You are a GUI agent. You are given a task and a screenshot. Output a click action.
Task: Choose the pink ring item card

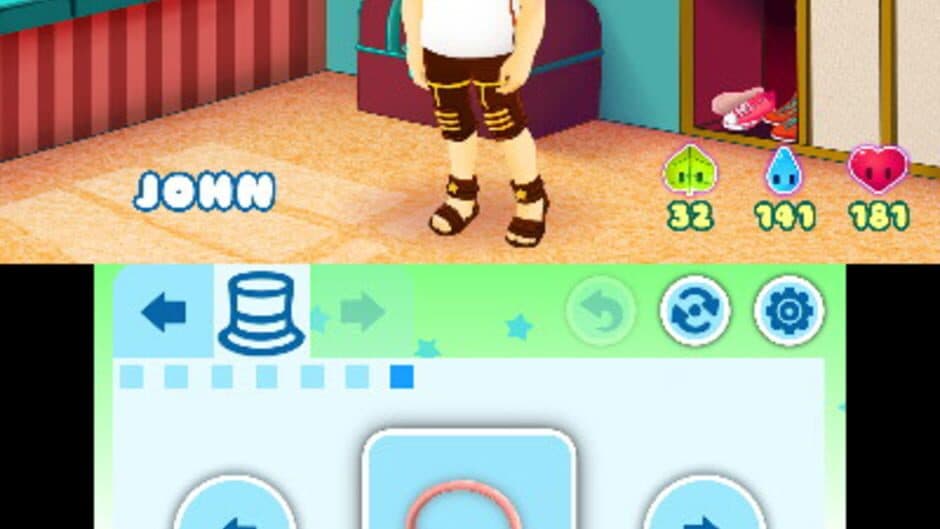pyautogui.click(x=469, y=485)
